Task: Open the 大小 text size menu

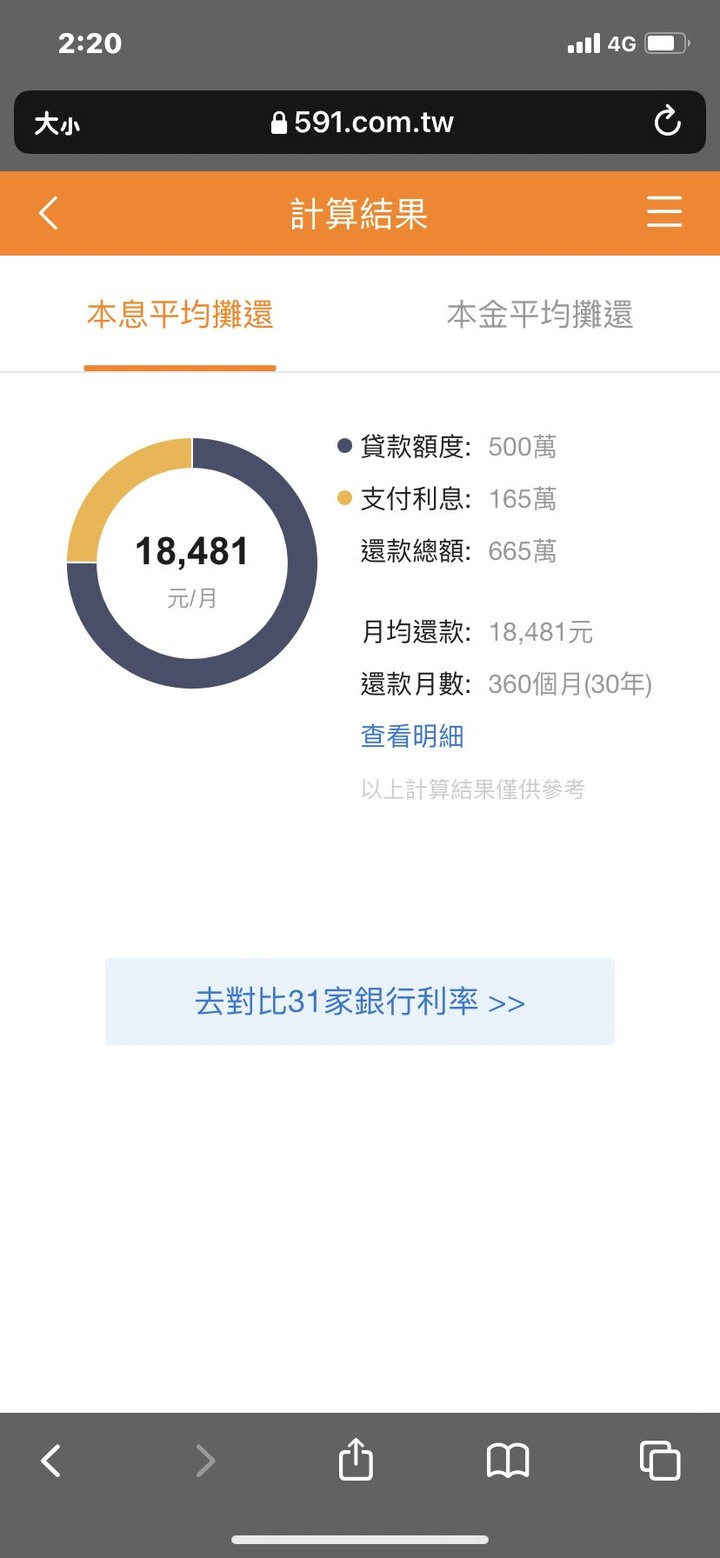Action: [x=56, y=123]
